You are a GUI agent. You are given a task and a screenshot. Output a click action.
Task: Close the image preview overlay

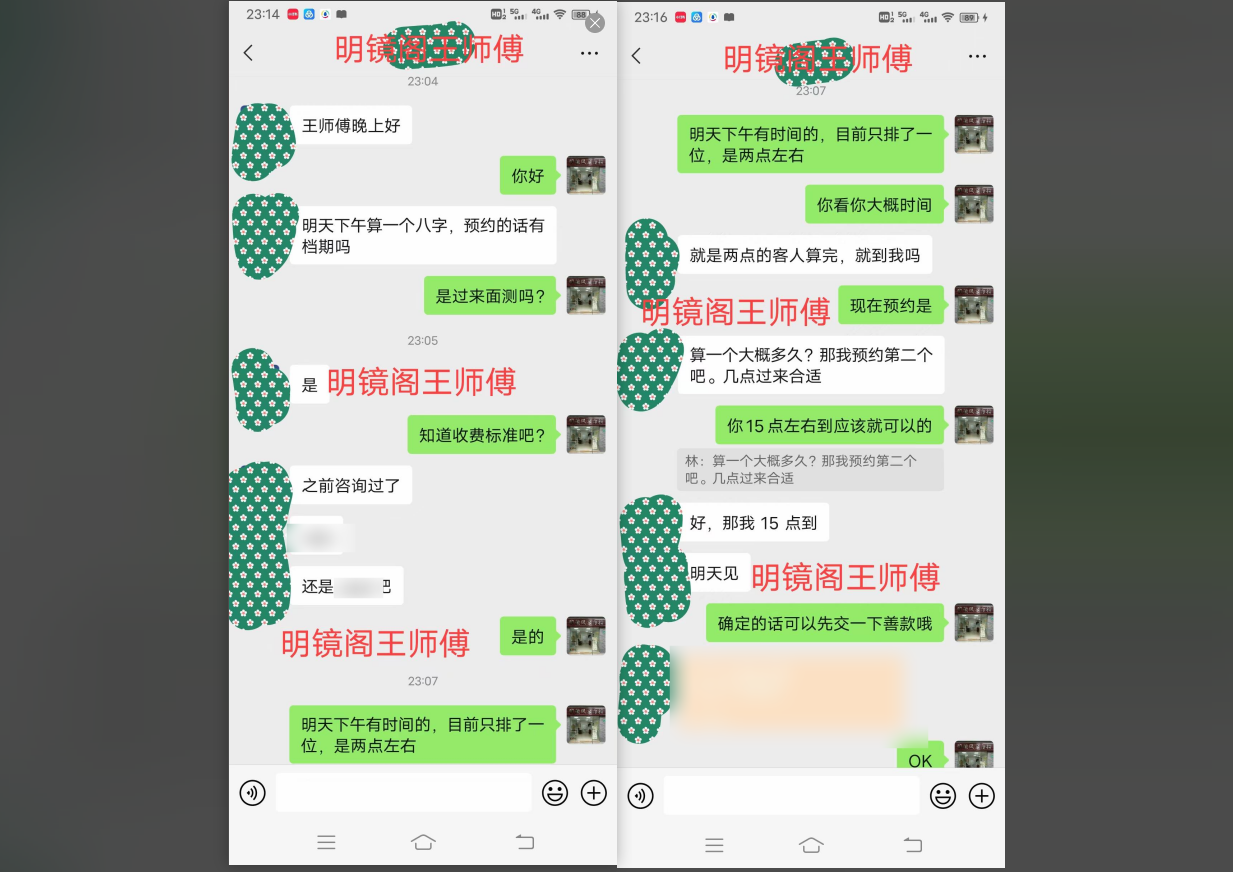tap(595, 23)
